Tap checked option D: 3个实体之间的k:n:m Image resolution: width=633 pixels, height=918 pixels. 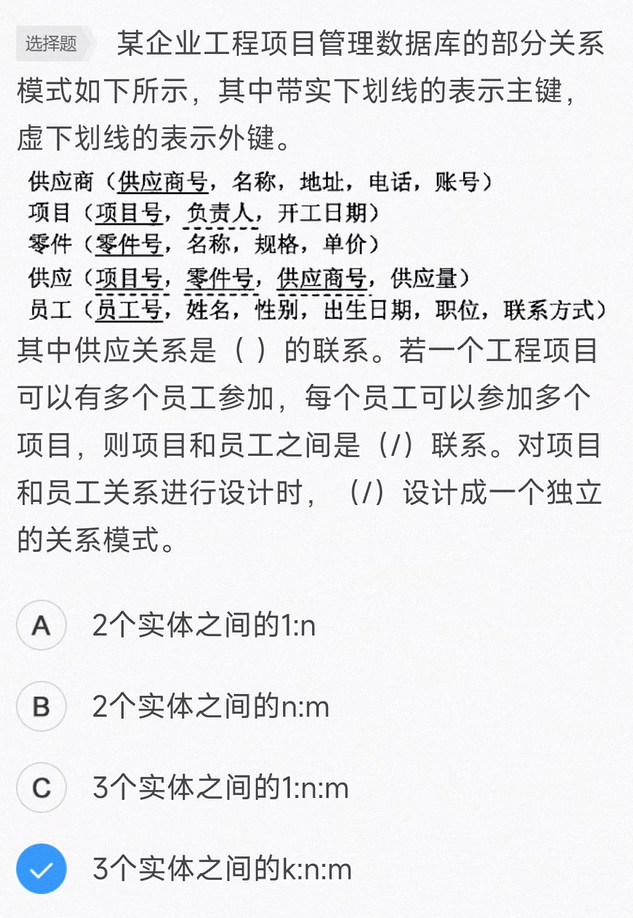[42, 869]
